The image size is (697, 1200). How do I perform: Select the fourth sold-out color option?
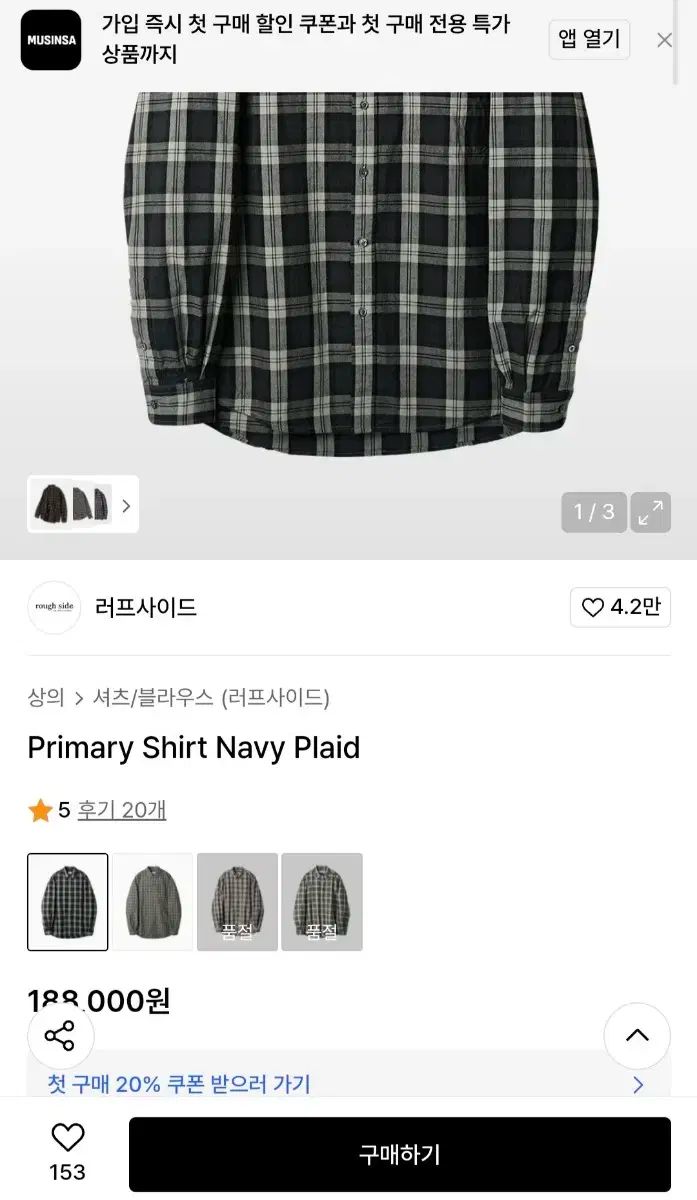pyautogui.click(x=322, y=902)
